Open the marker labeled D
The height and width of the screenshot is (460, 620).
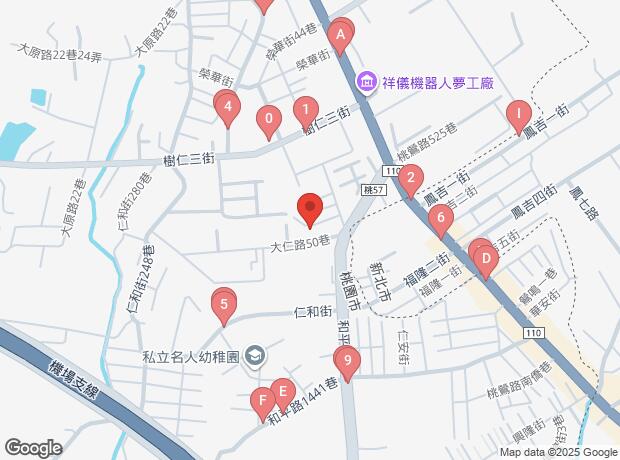coord(486,263)
